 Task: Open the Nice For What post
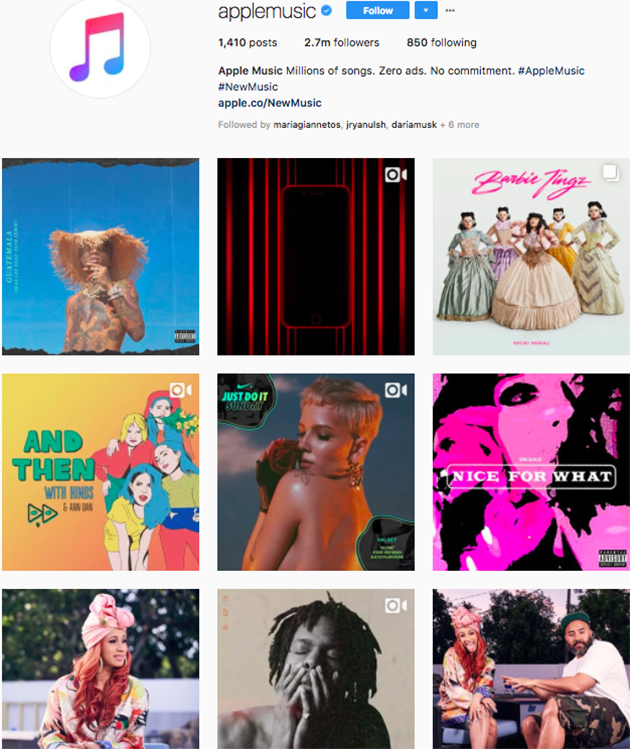point(530,472)
